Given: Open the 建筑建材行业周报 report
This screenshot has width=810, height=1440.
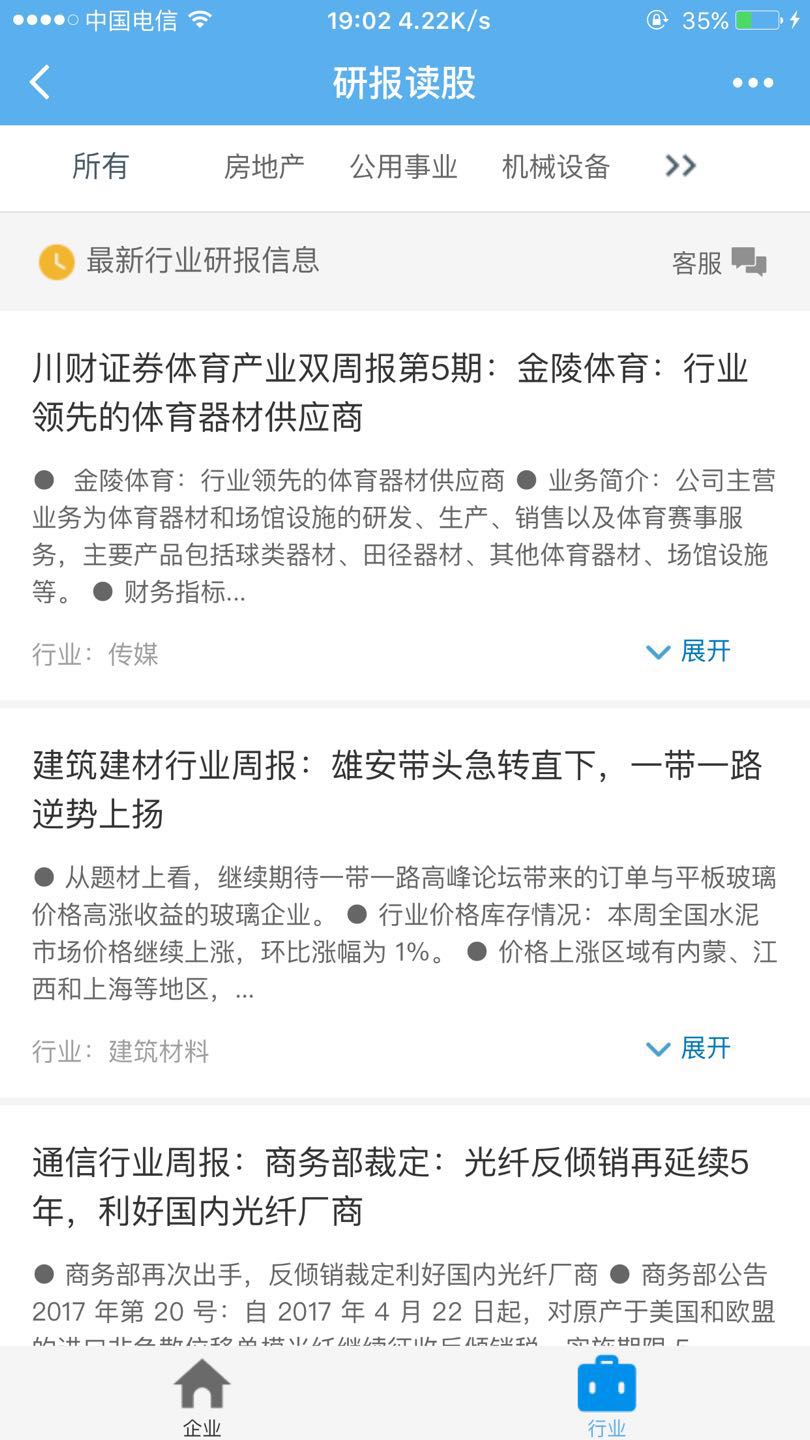Looking at the screenshot, I should coord(397,790).
